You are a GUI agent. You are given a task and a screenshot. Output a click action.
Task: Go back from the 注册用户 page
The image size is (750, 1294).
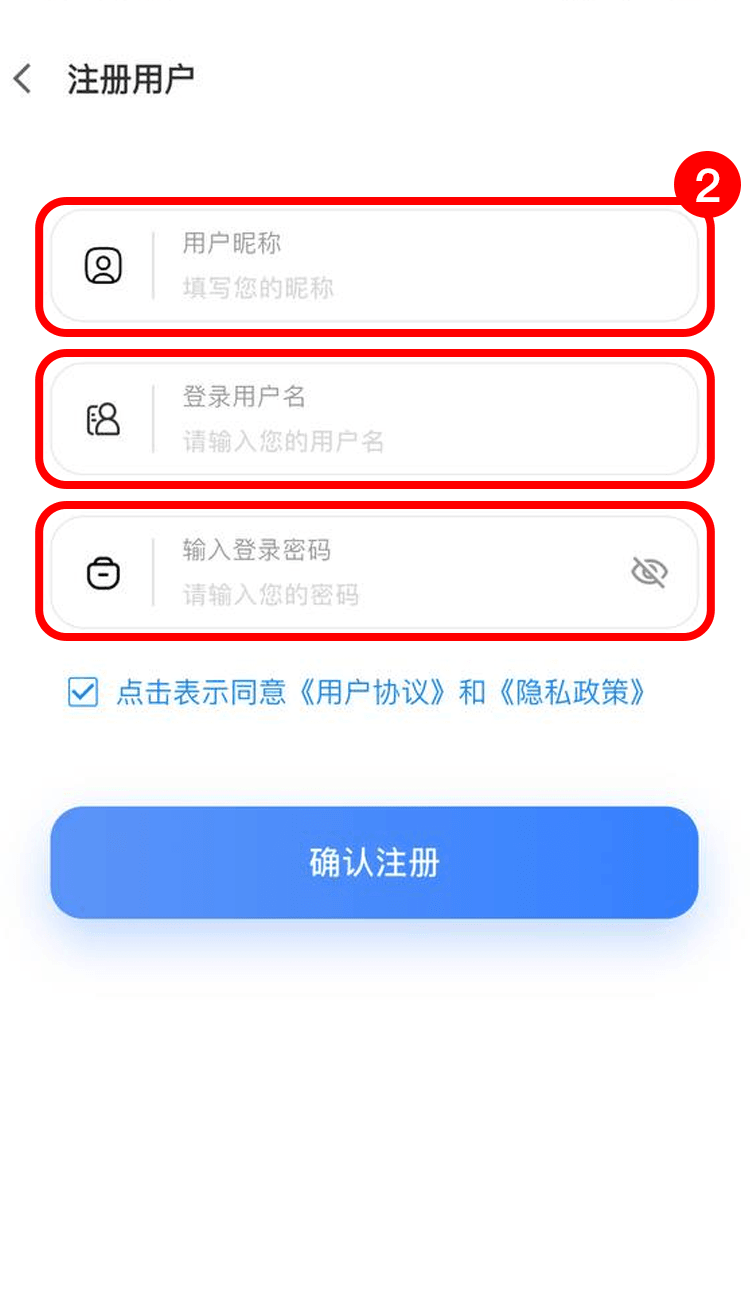[x=23, y=79]
